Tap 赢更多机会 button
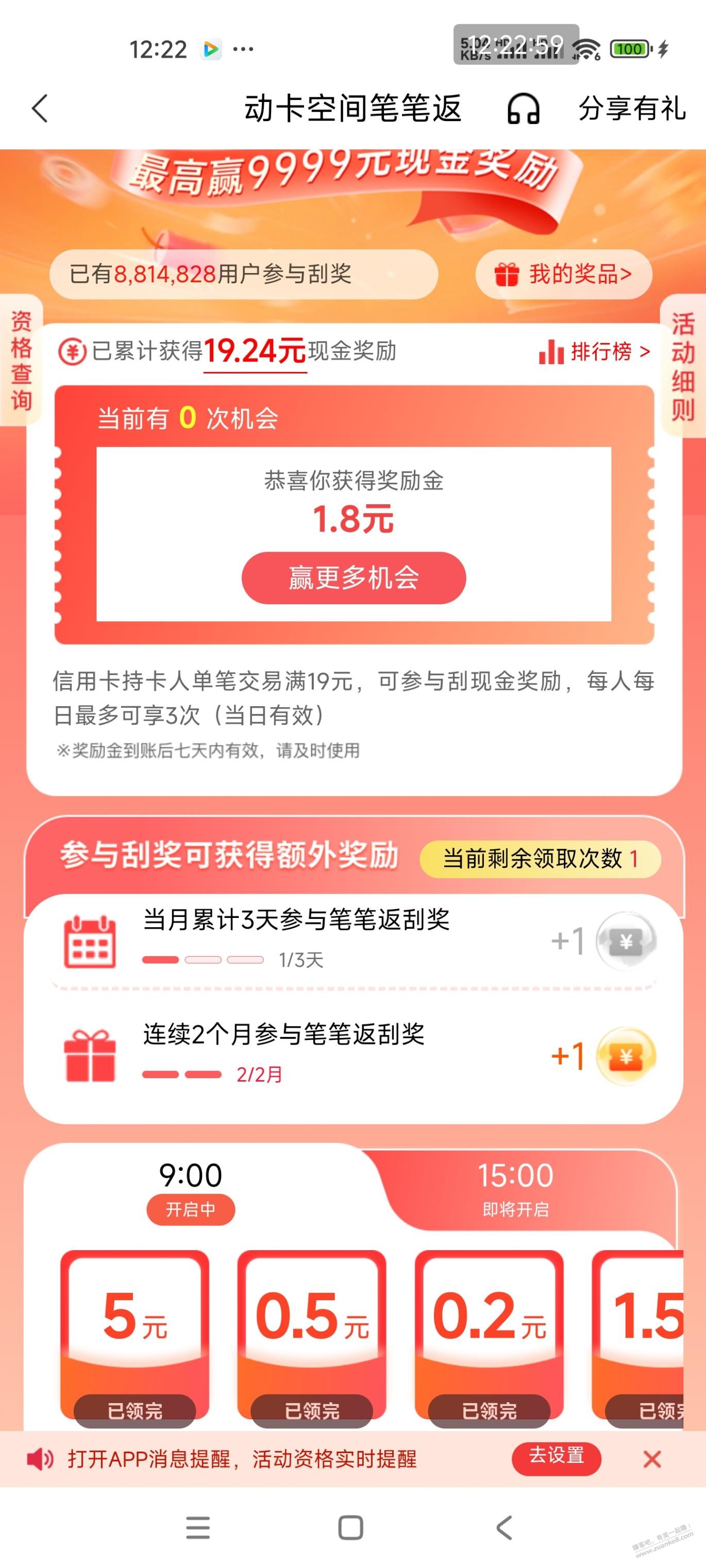This screenshot has height=1568, width=706. tap(354, 577)
